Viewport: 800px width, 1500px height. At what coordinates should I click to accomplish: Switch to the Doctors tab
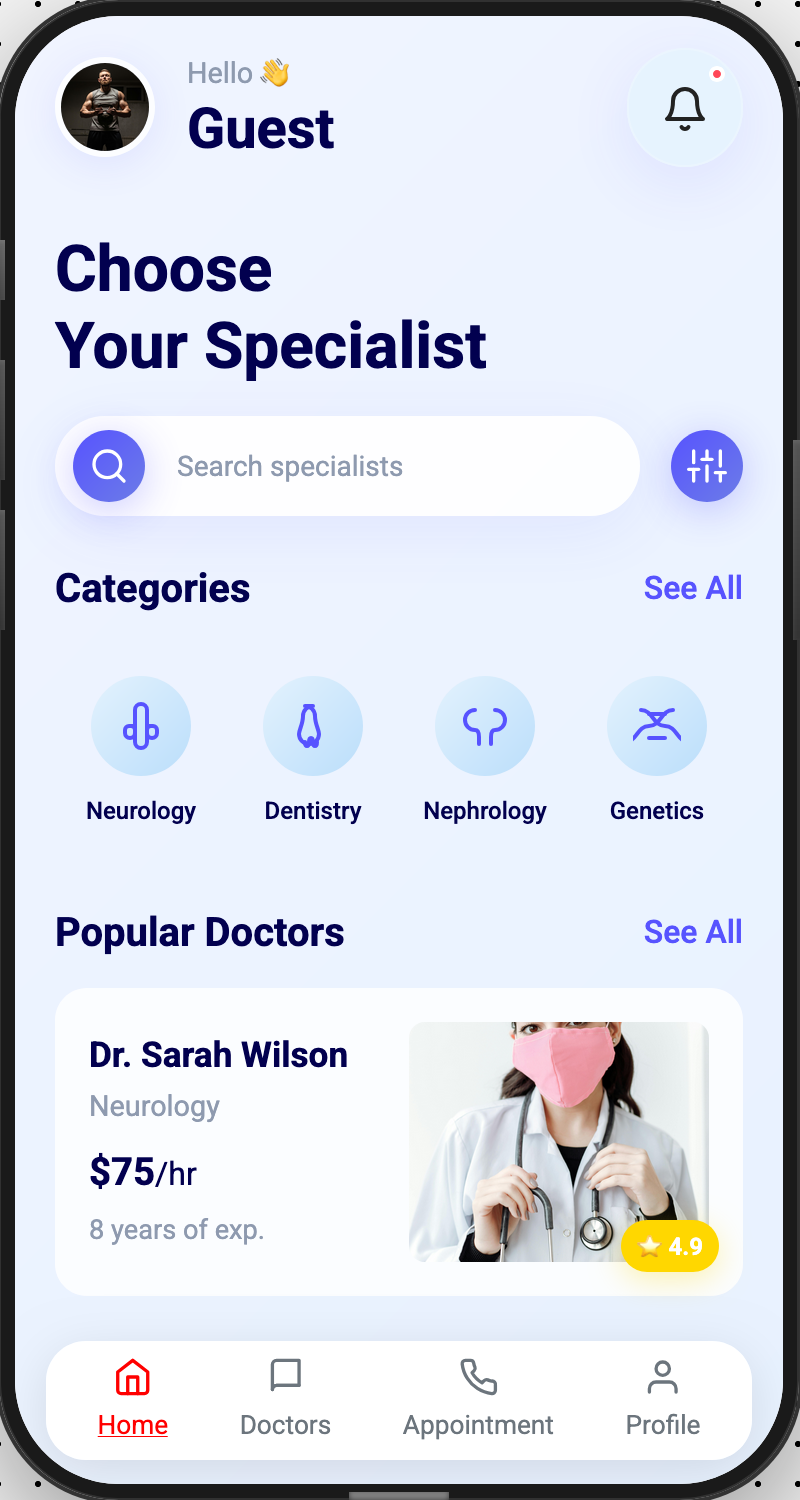click(x=285, y=1398)
